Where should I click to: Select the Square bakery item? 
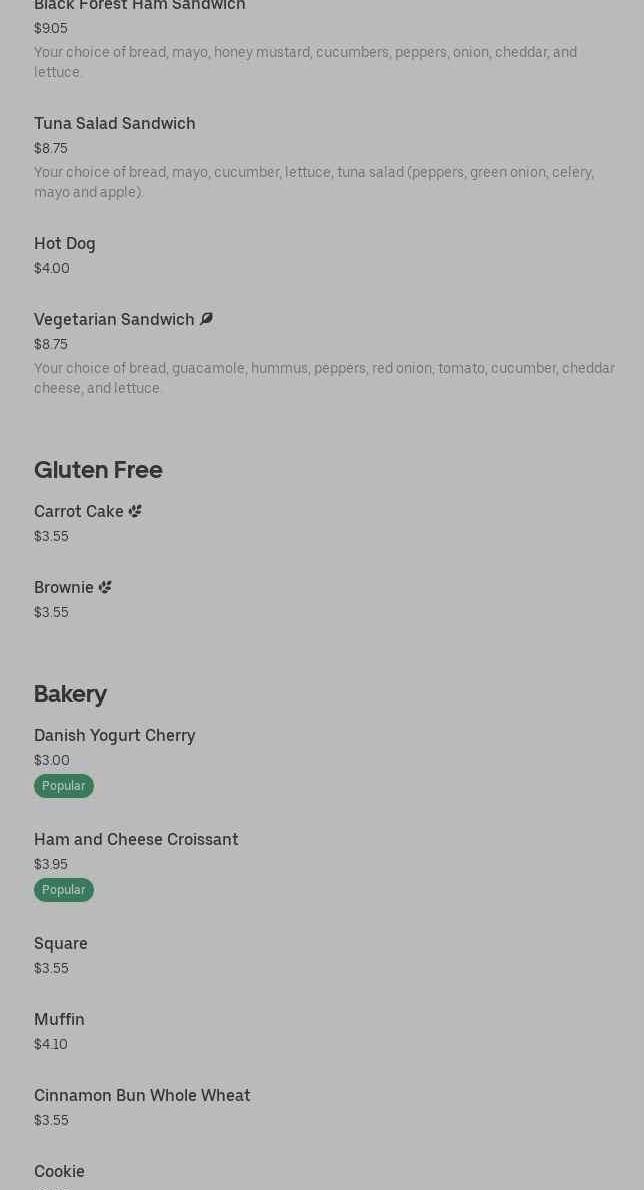[61, 944]
